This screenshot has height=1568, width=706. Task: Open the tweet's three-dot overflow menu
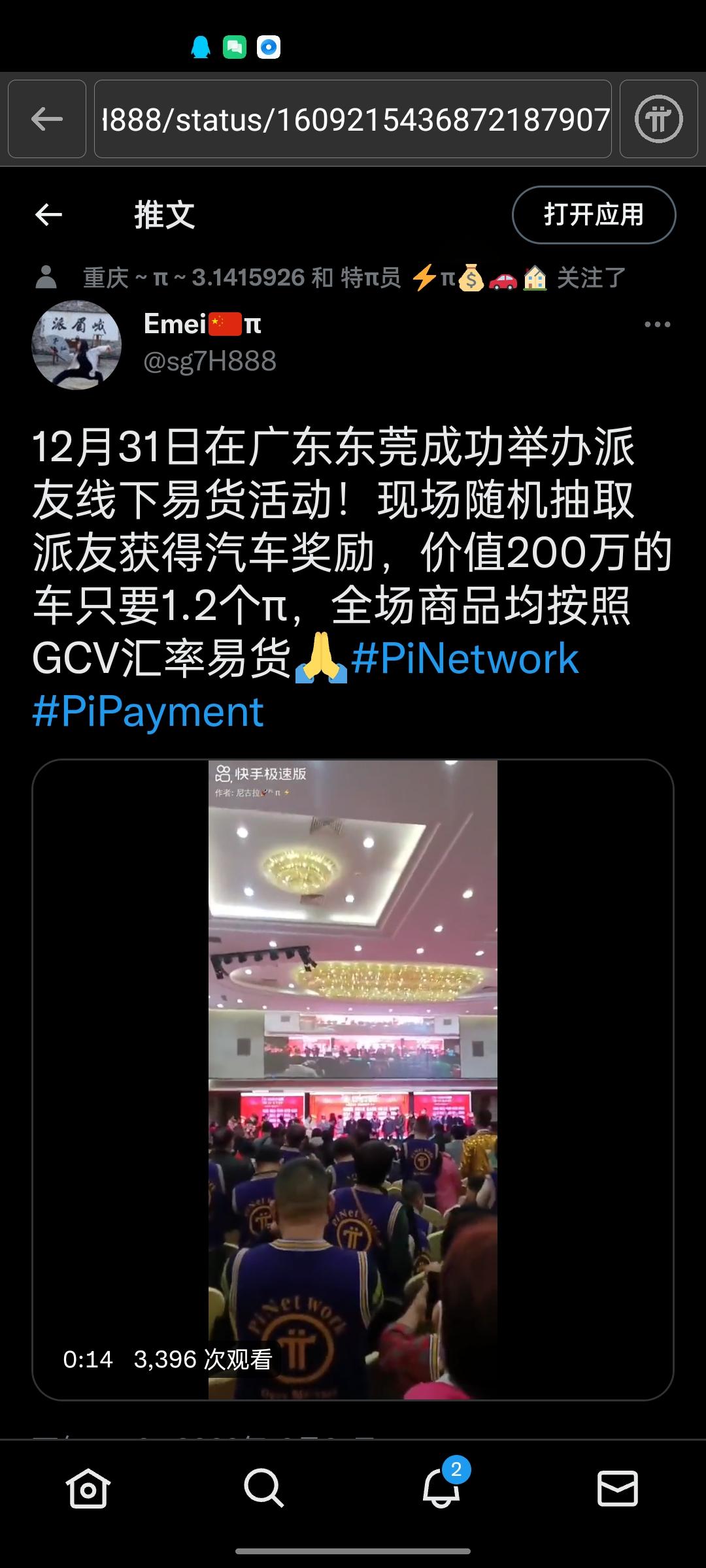pyautogui.click(x=657, y=324)
